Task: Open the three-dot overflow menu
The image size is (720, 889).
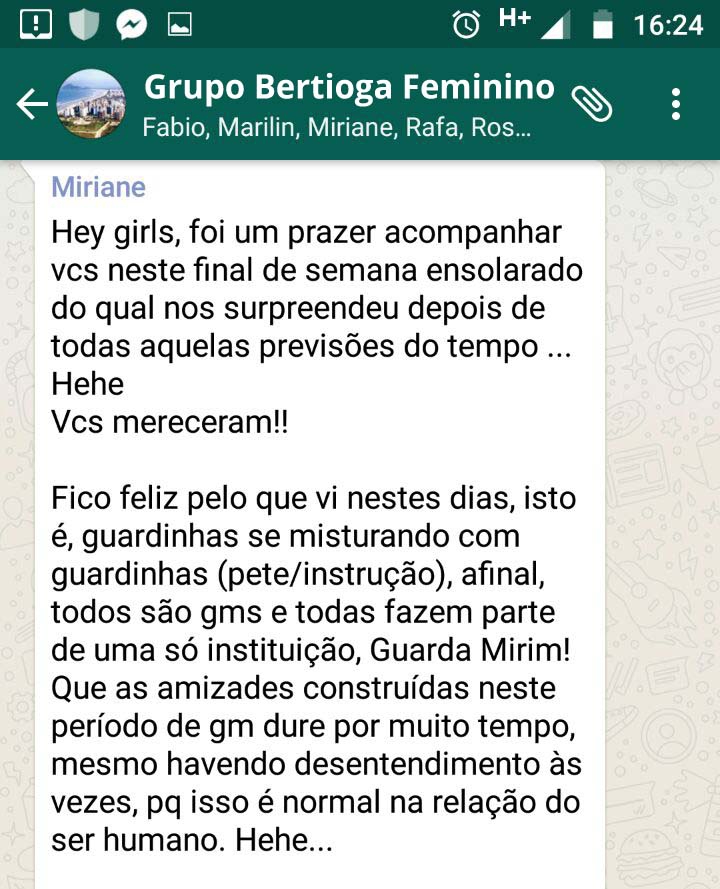Action: [676, 104]
